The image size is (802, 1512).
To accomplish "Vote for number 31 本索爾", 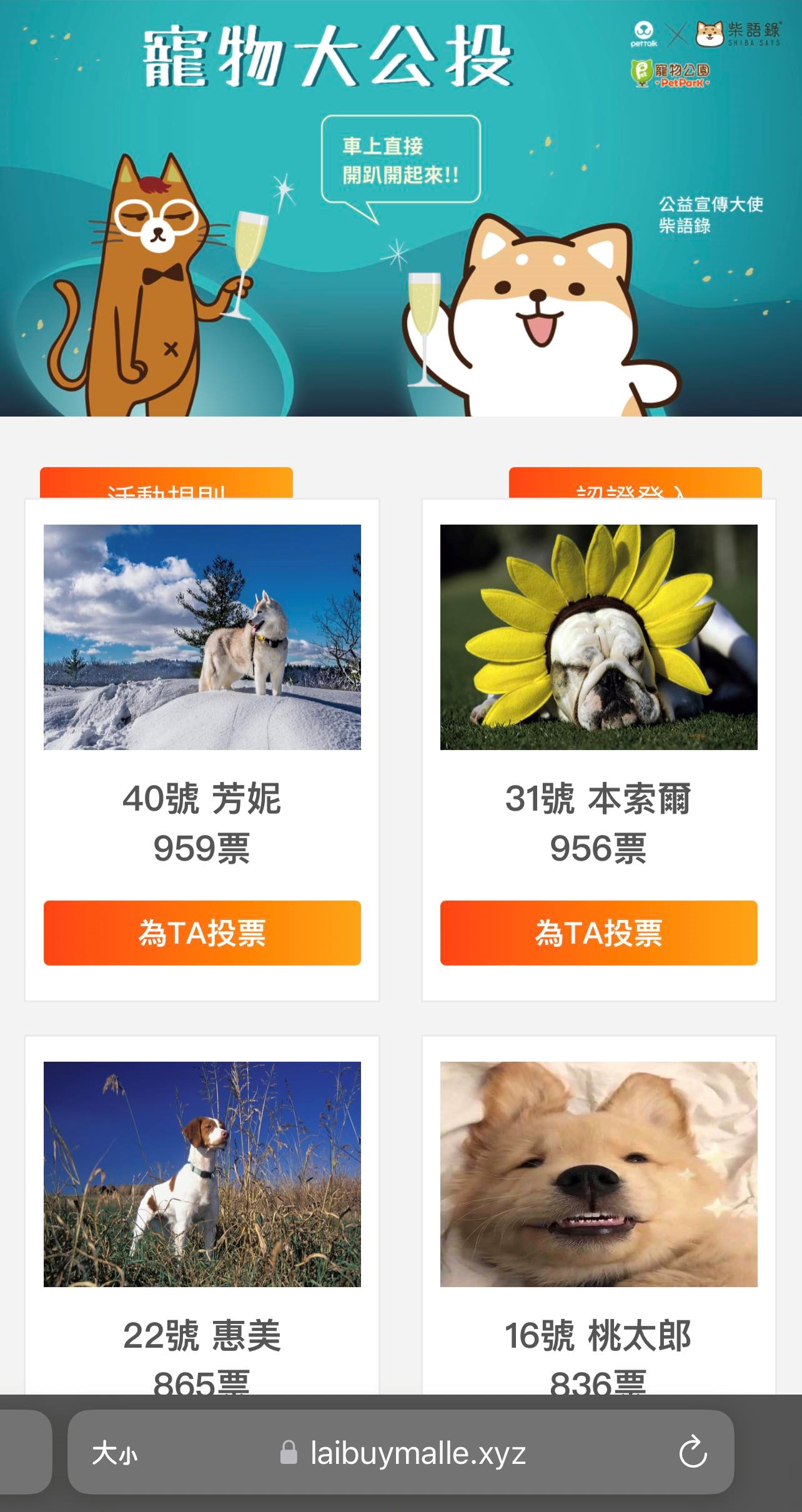I will [x=598, y=932].
